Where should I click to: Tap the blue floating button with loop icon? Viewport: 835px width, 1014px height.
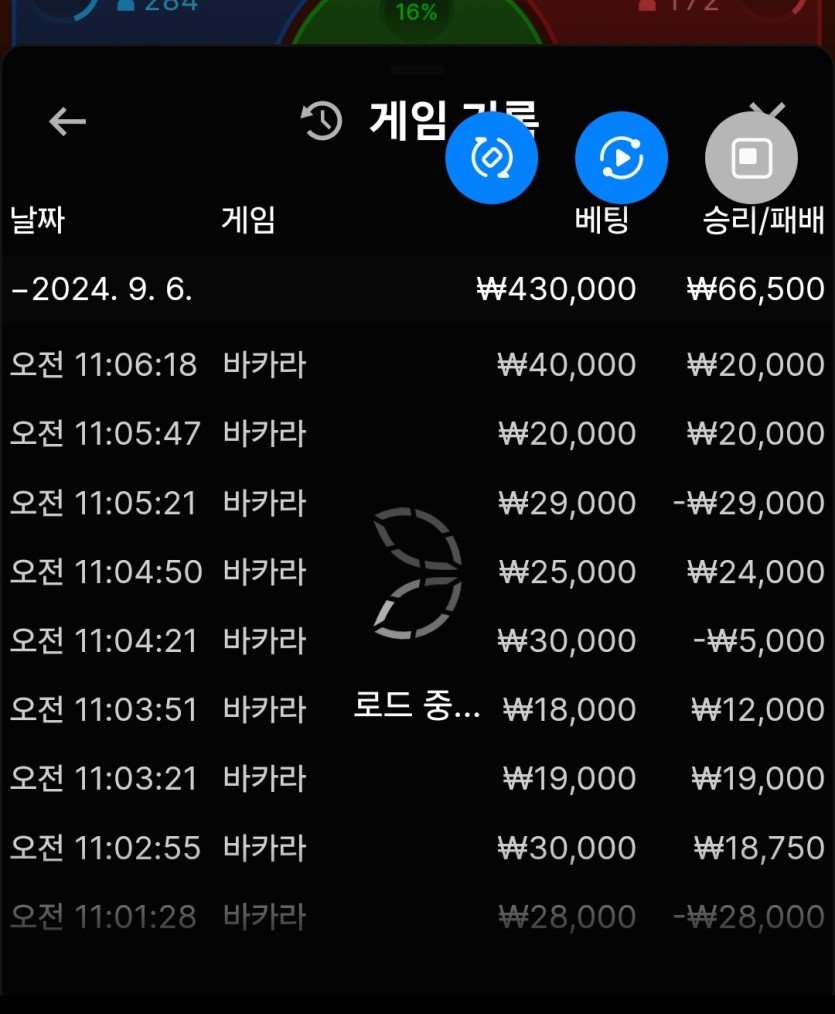[x=491, y=158]
